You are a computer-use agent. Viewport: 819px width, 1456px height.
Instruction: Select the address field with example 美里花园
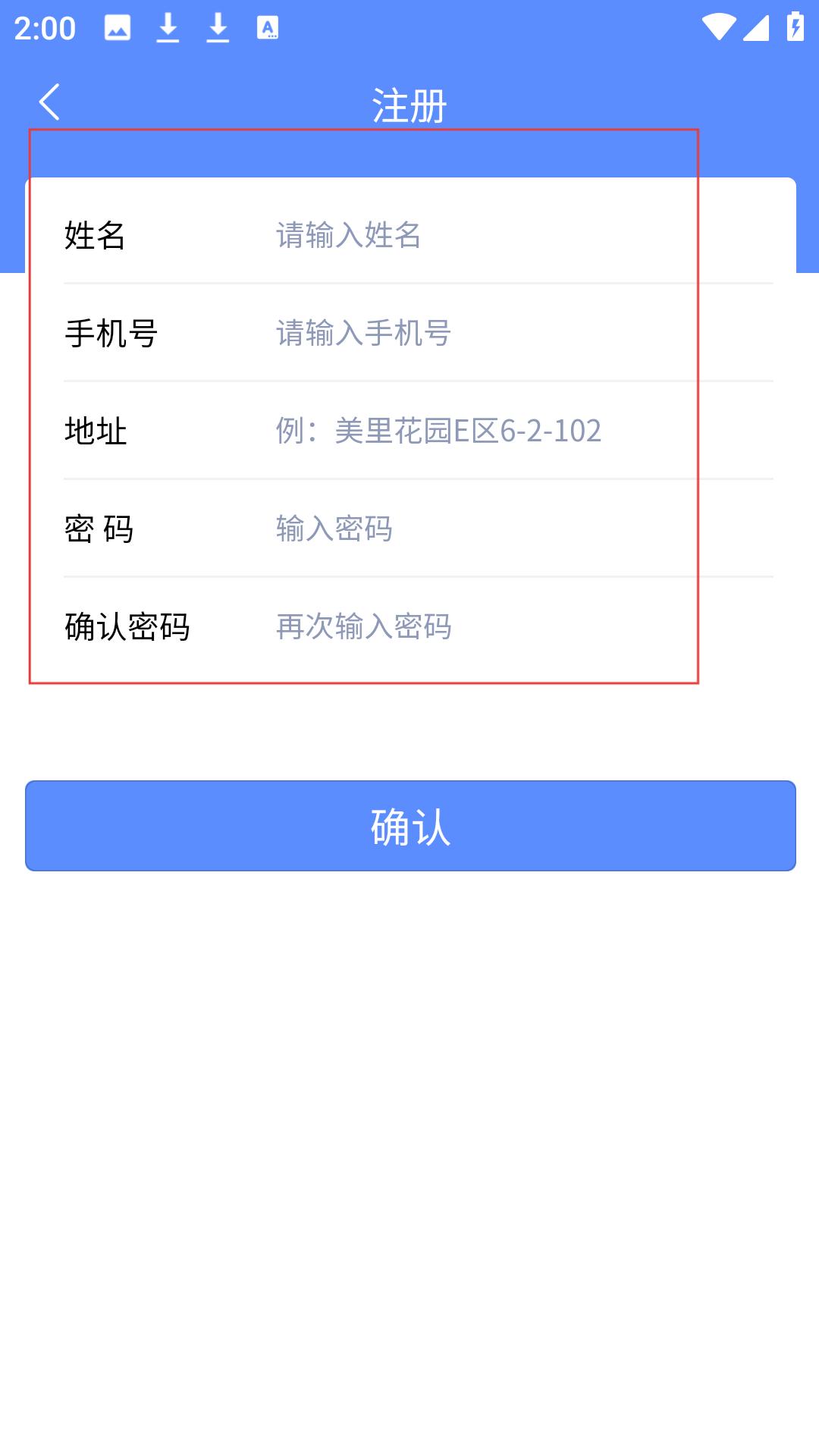click(x=524, y=431)
